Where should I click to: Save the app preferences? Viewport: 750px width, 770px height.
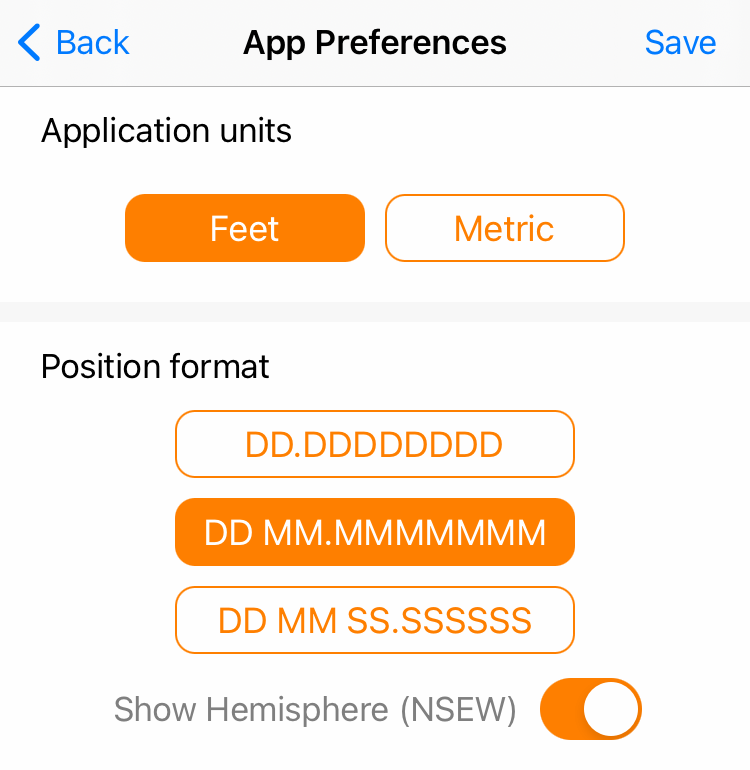pyautogui.click(x=680, y=43)
